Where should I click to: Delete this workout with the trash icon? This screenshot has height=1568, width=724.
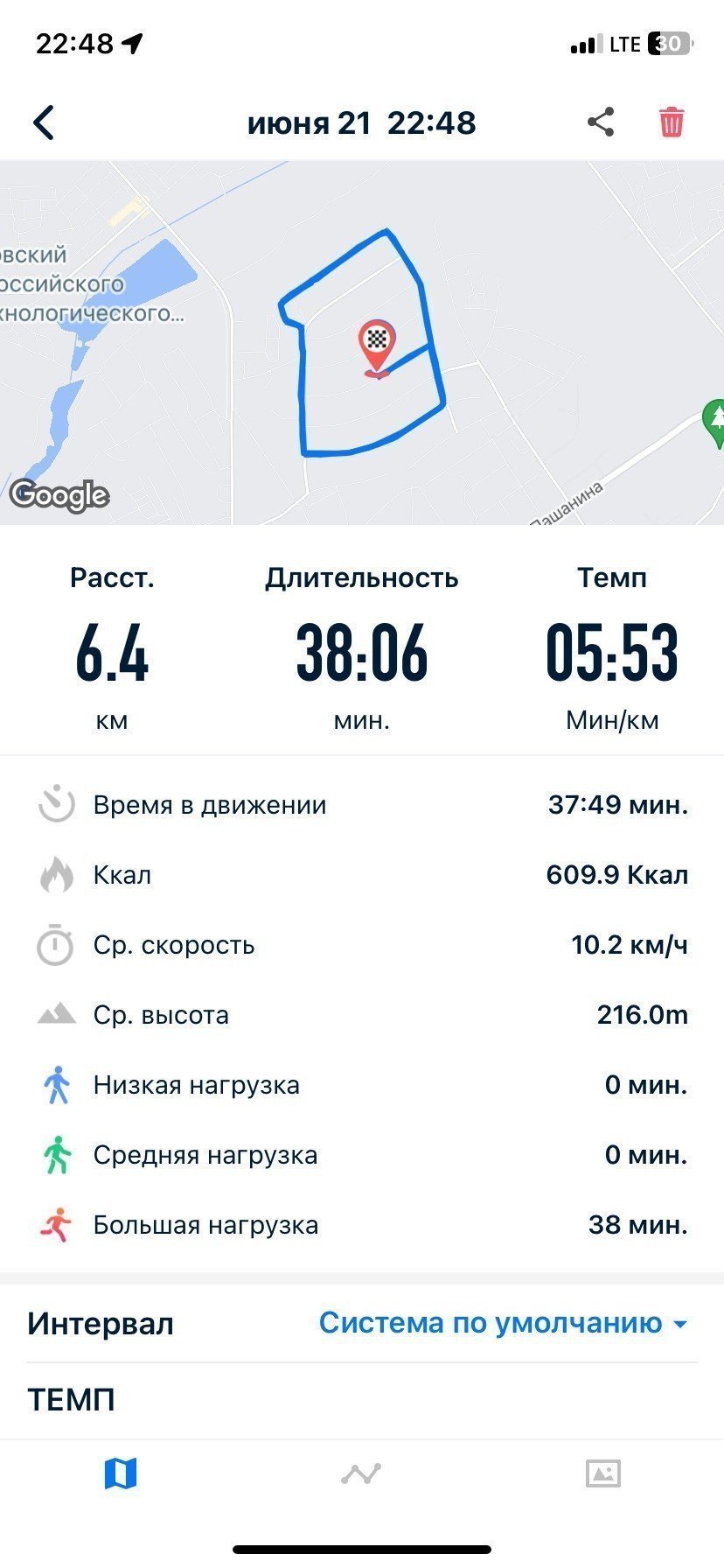[671, 122]
